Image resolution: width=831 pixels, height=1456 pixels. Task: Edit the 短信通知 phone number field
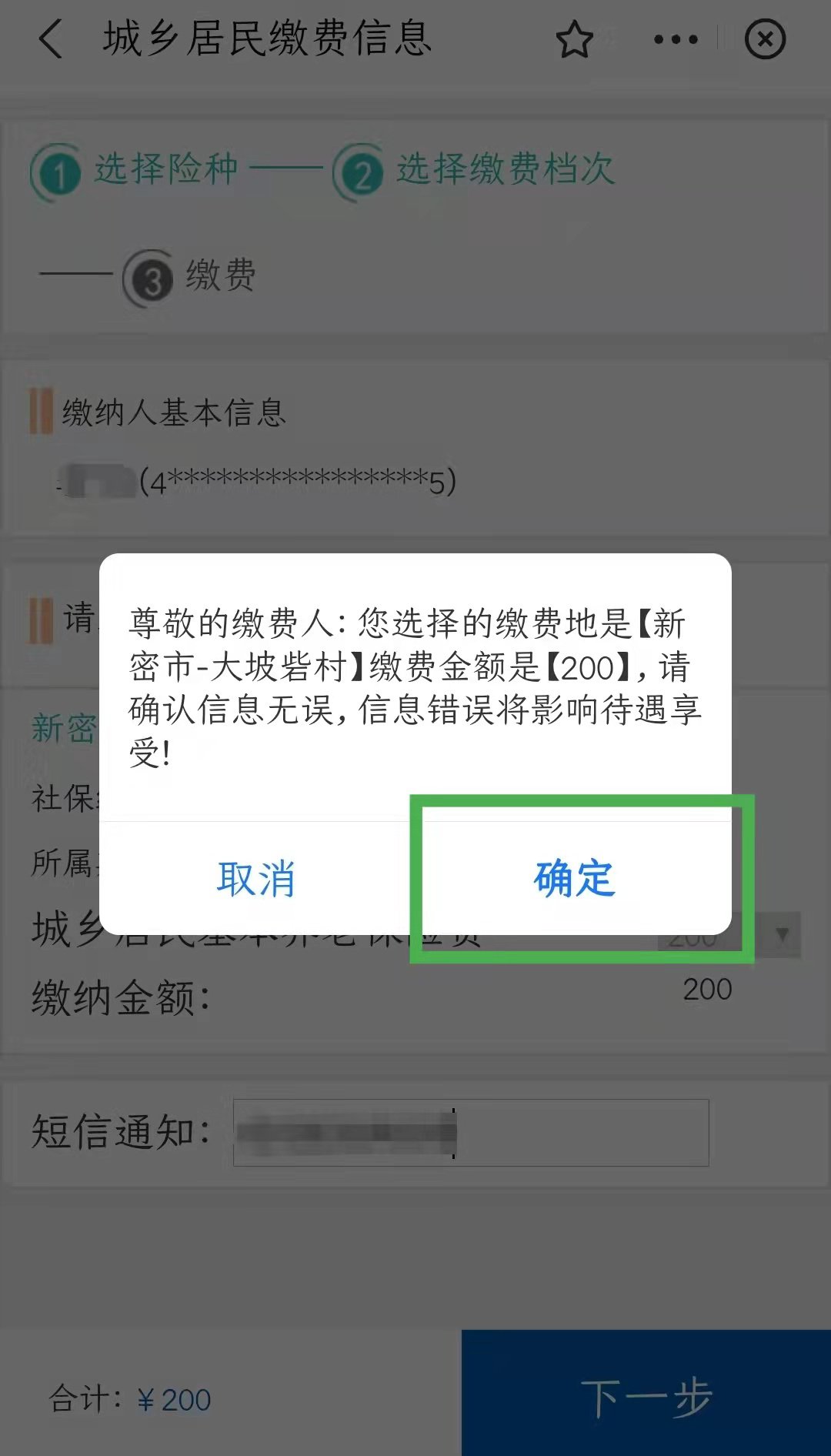471,1132
